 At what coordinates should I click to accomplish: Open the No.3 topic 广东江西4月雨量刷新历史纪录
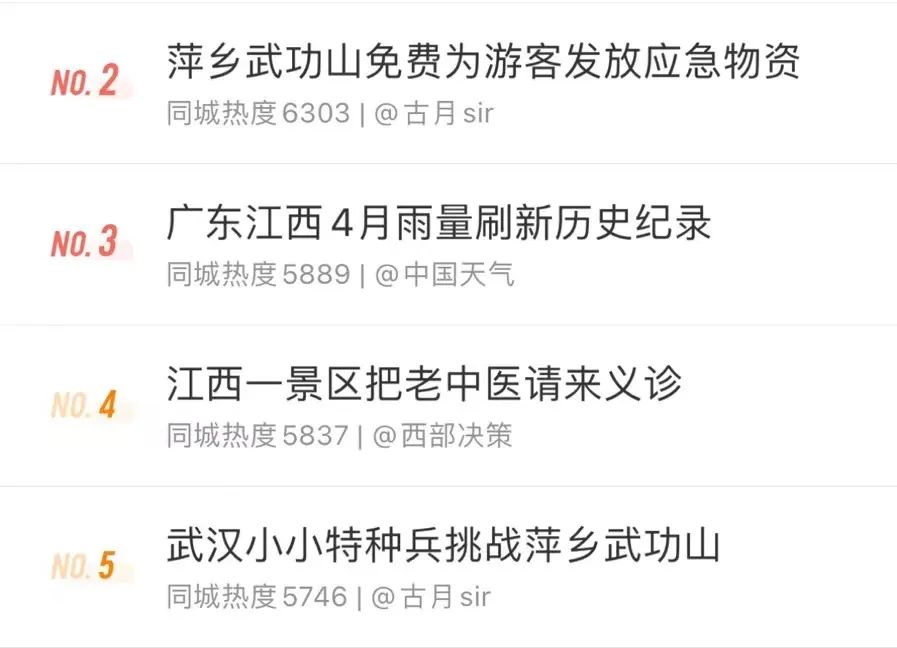click(x=439, y=224)
